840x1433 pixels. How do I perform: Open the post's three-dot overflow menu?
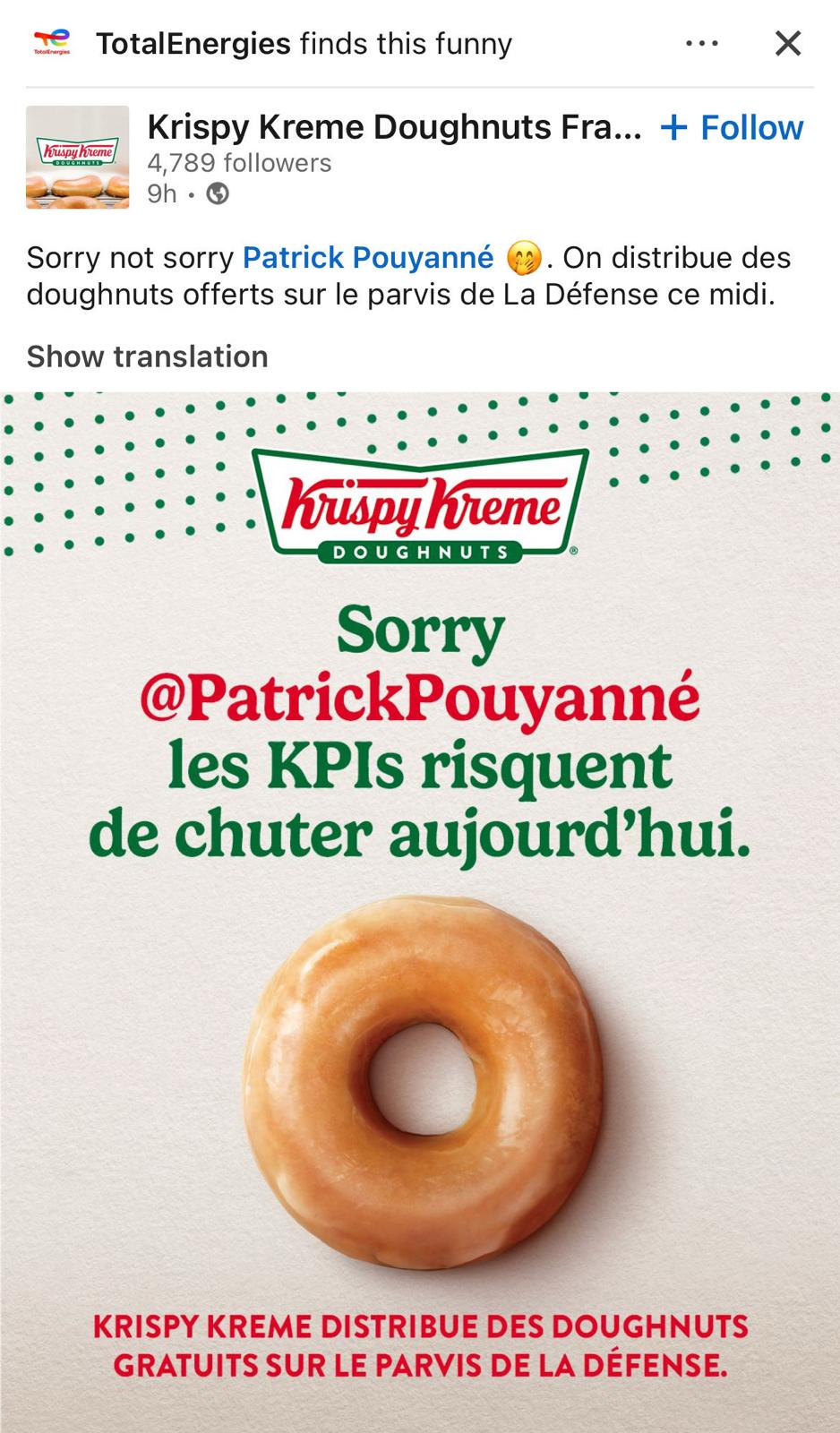pyautogui.click(x=701, y=43)
